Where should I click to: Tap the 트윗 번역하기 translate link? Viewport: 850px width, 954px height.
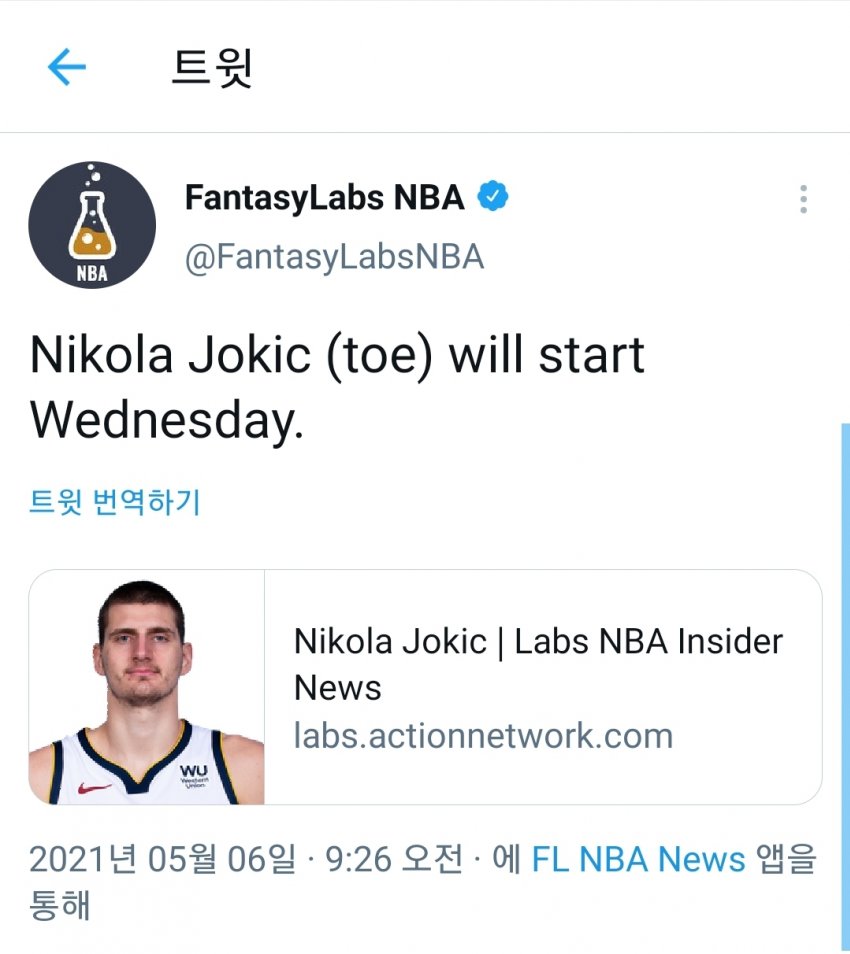coord(114,501)
